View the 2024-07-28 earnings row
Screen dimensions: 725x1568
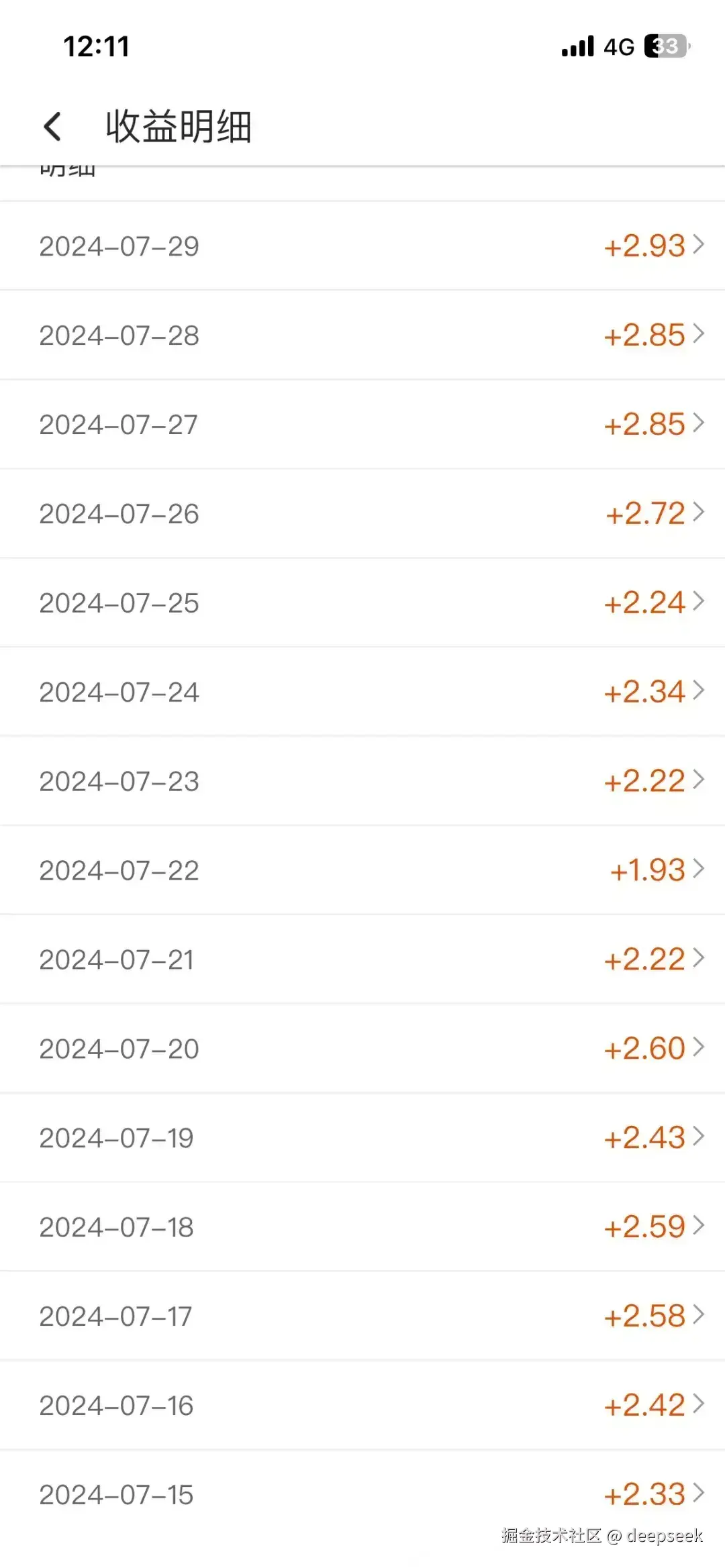pyautogui.click(x=362, y=335)
